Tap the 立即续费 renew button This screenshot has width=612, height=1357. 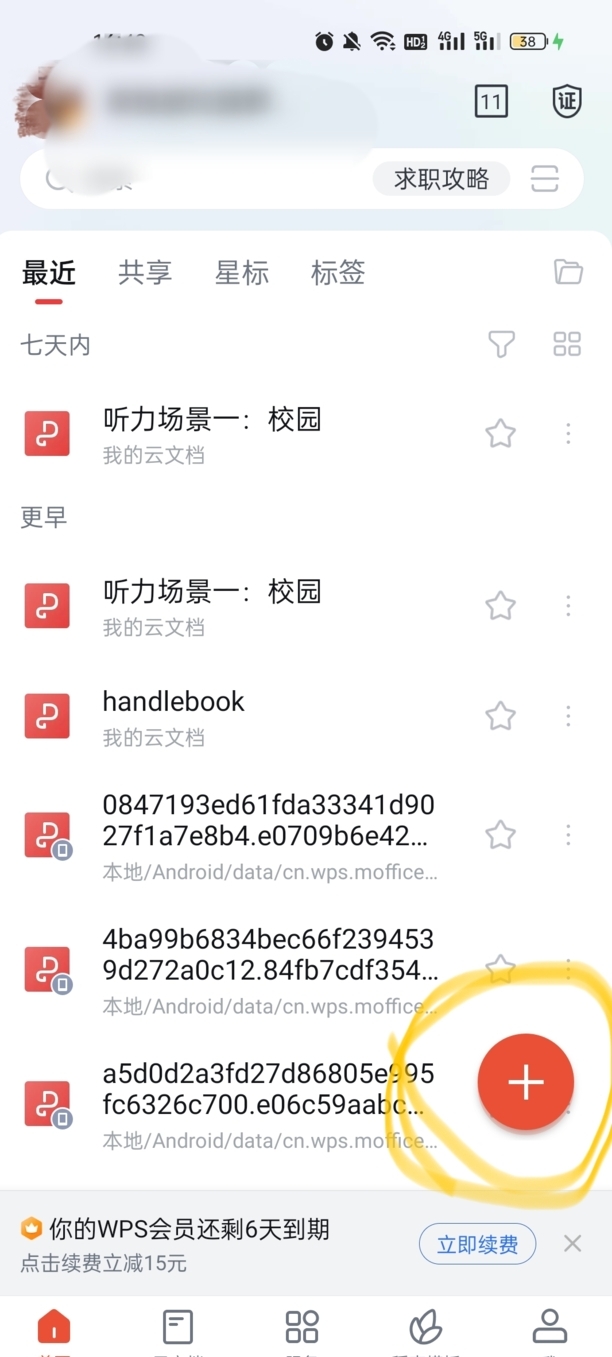pos(478,1245)
